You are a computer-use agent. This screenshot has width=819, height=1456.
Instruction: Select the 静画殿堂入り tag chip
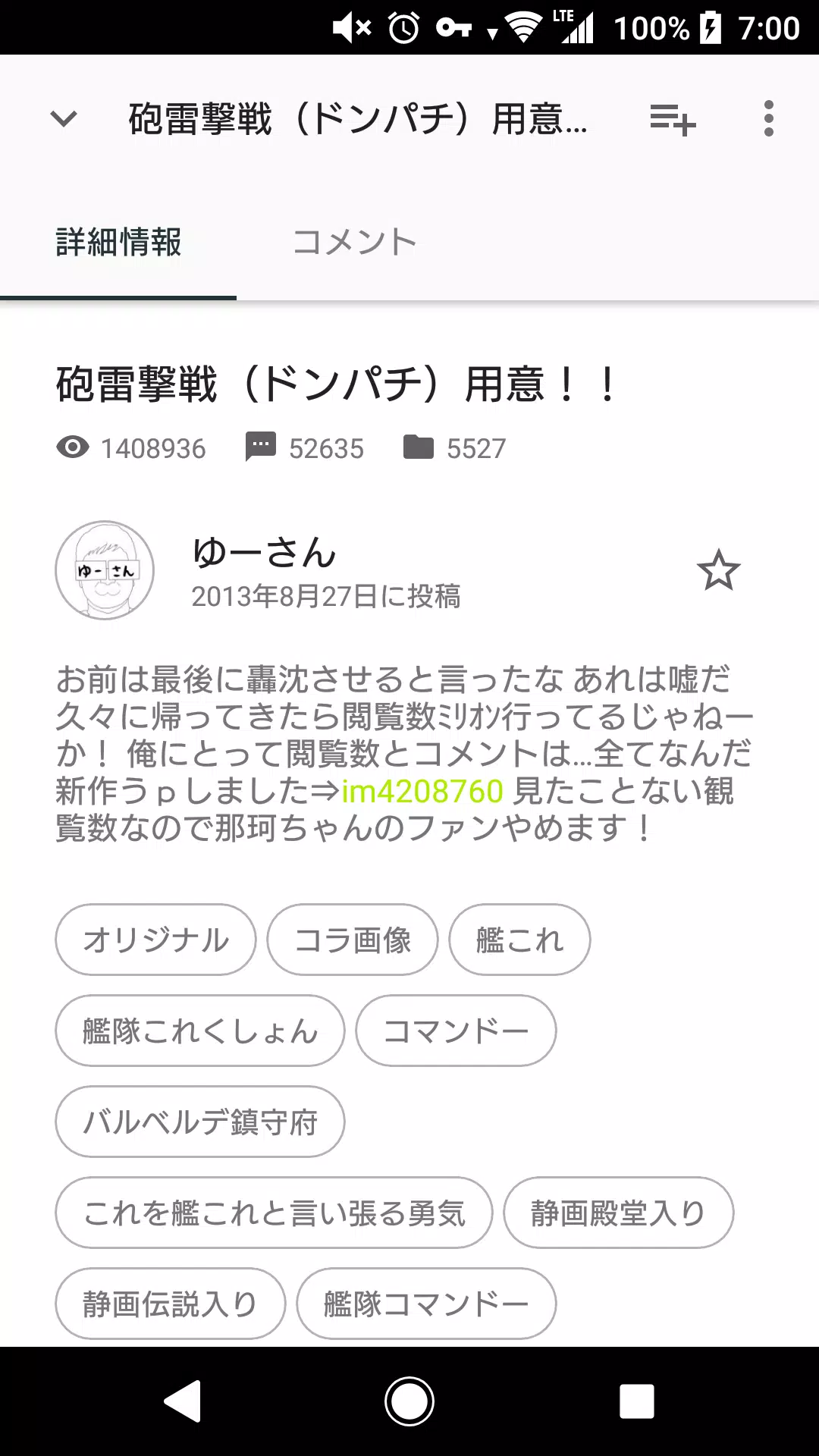click(617, 1213)
